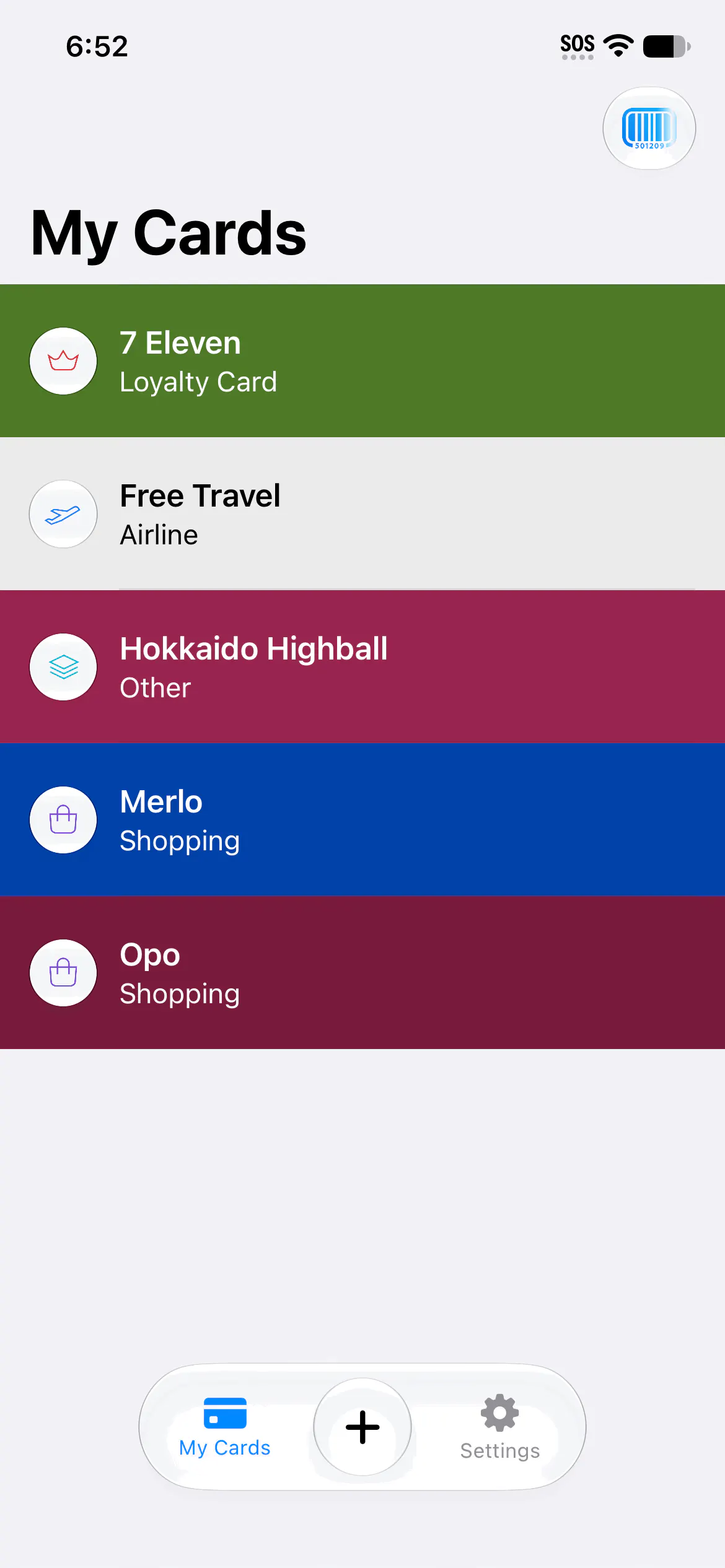
Task: Open the 7 Eleven loyalty card
Action: point(362,361)
